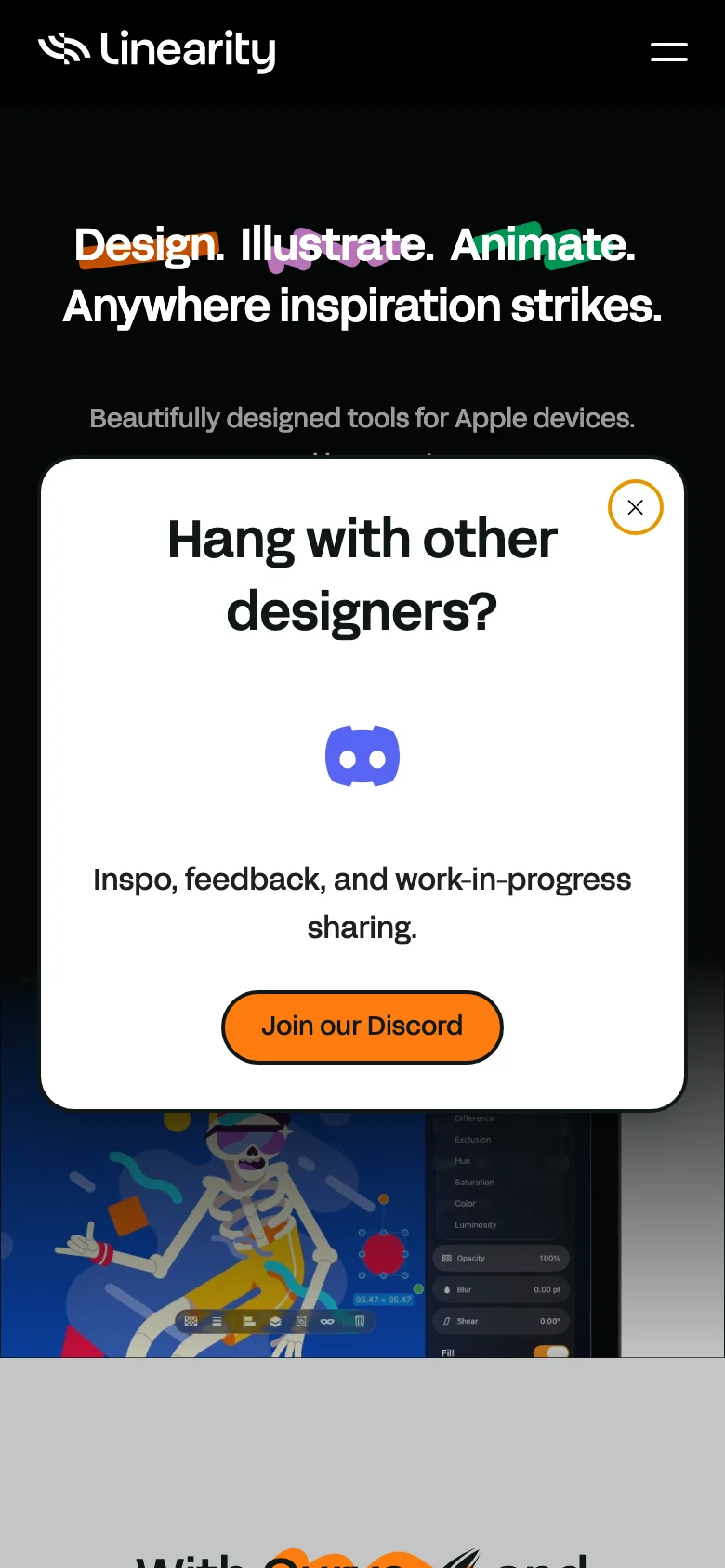Click the Discord logo in the popup
Viewport: 725px width, 1568px height.
(362, 755)
